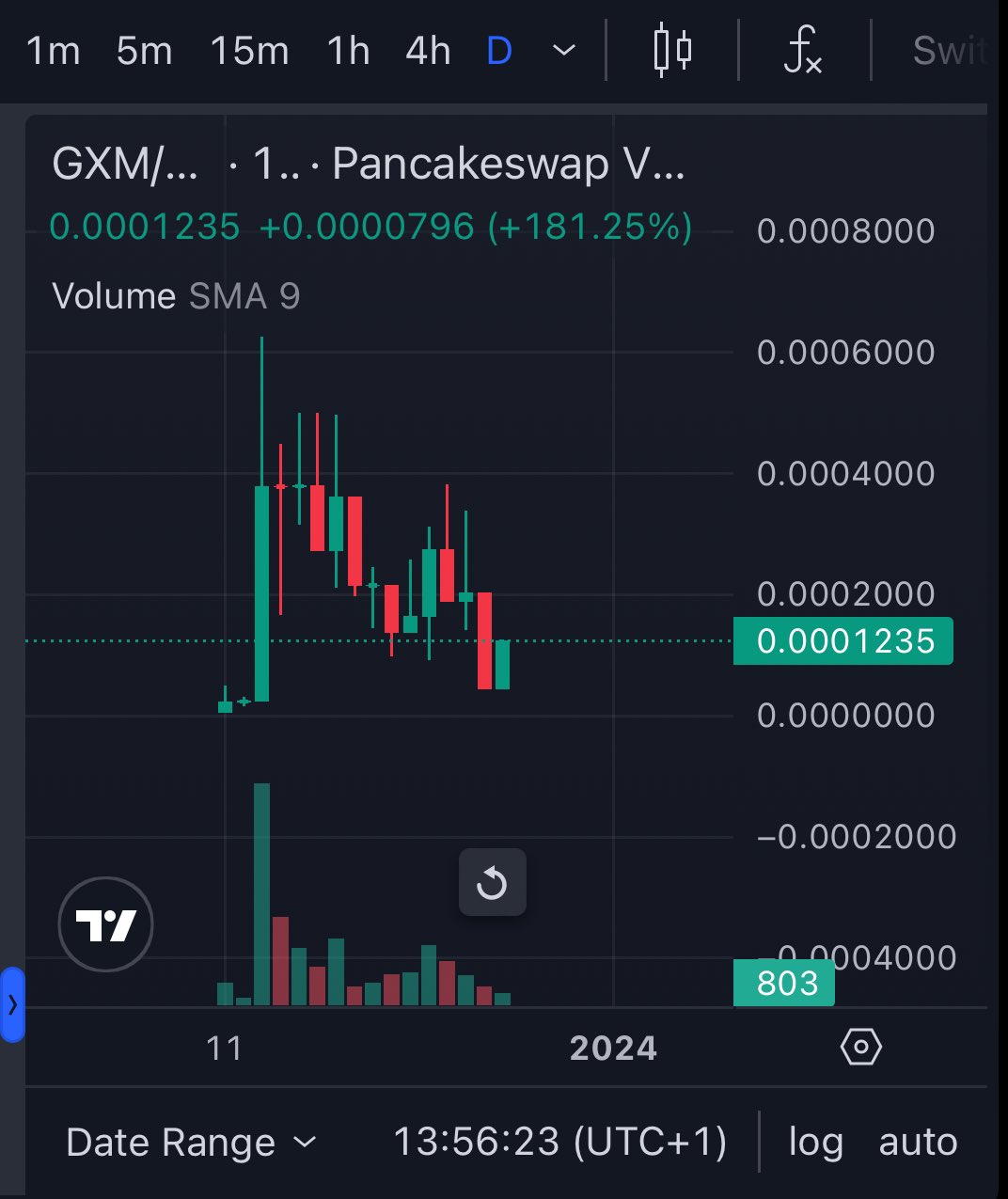1008x1199 pixels.
Task: Switch to the 1m timeframe
Action: (53, 51)
